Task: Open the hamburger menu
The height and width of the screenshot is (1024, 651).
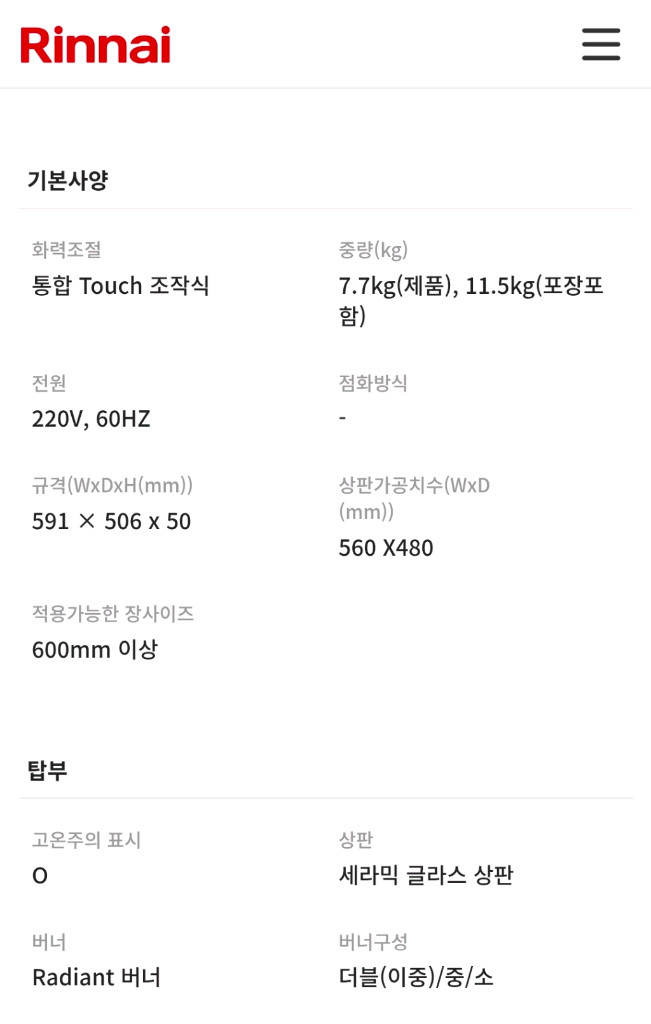Action: (601, 45)
